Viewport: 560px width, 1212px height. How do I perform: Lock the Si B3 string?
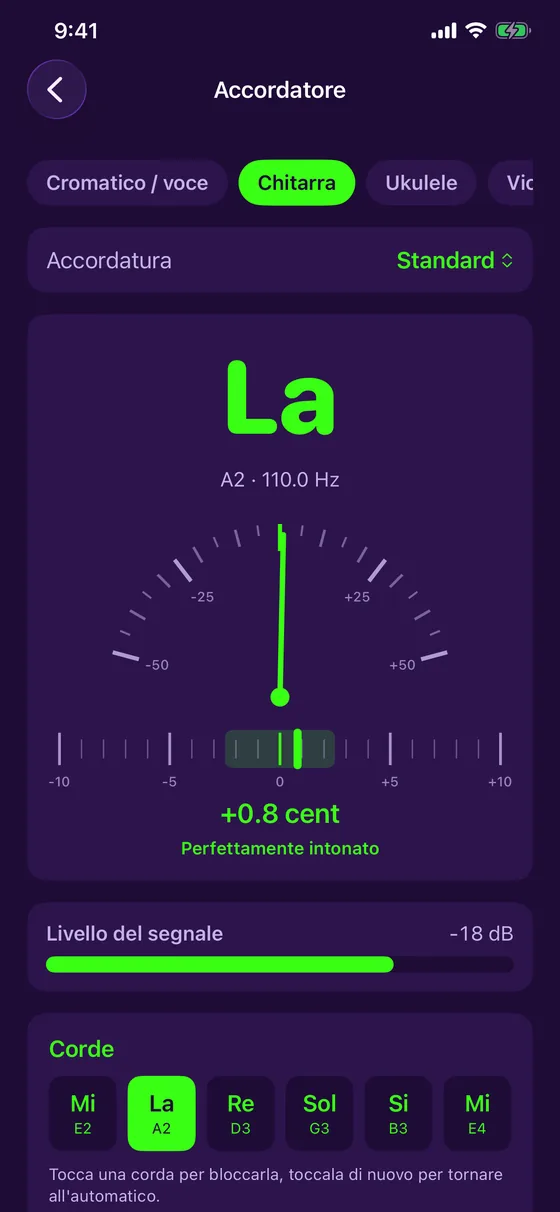(x=399, y=1113)
